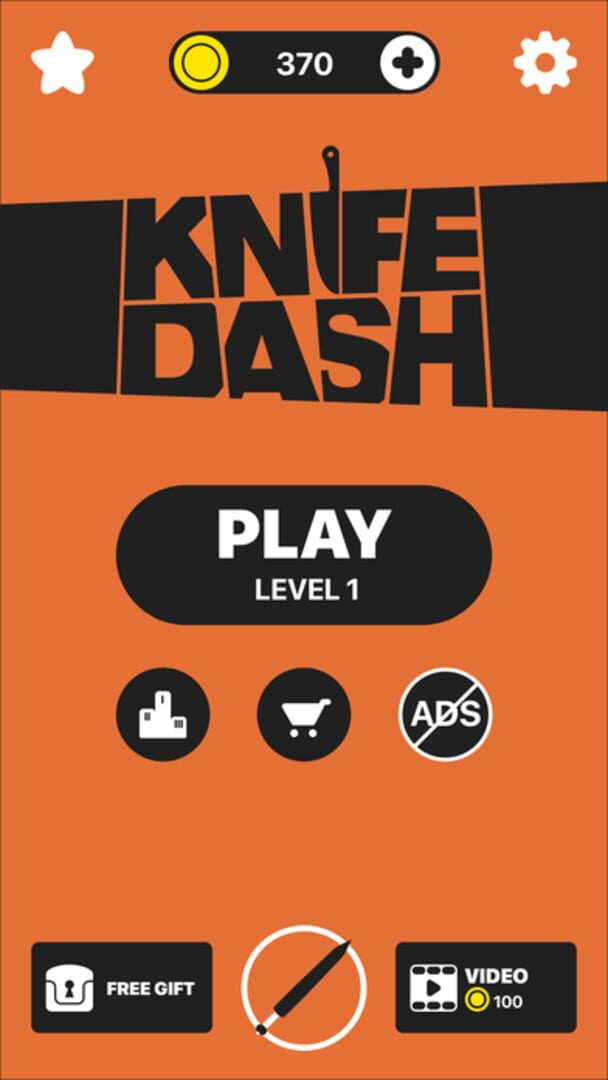Open the settings gear
Image resolution: width=608 pixels, height=1080 pixels.
tap(545, 63)
